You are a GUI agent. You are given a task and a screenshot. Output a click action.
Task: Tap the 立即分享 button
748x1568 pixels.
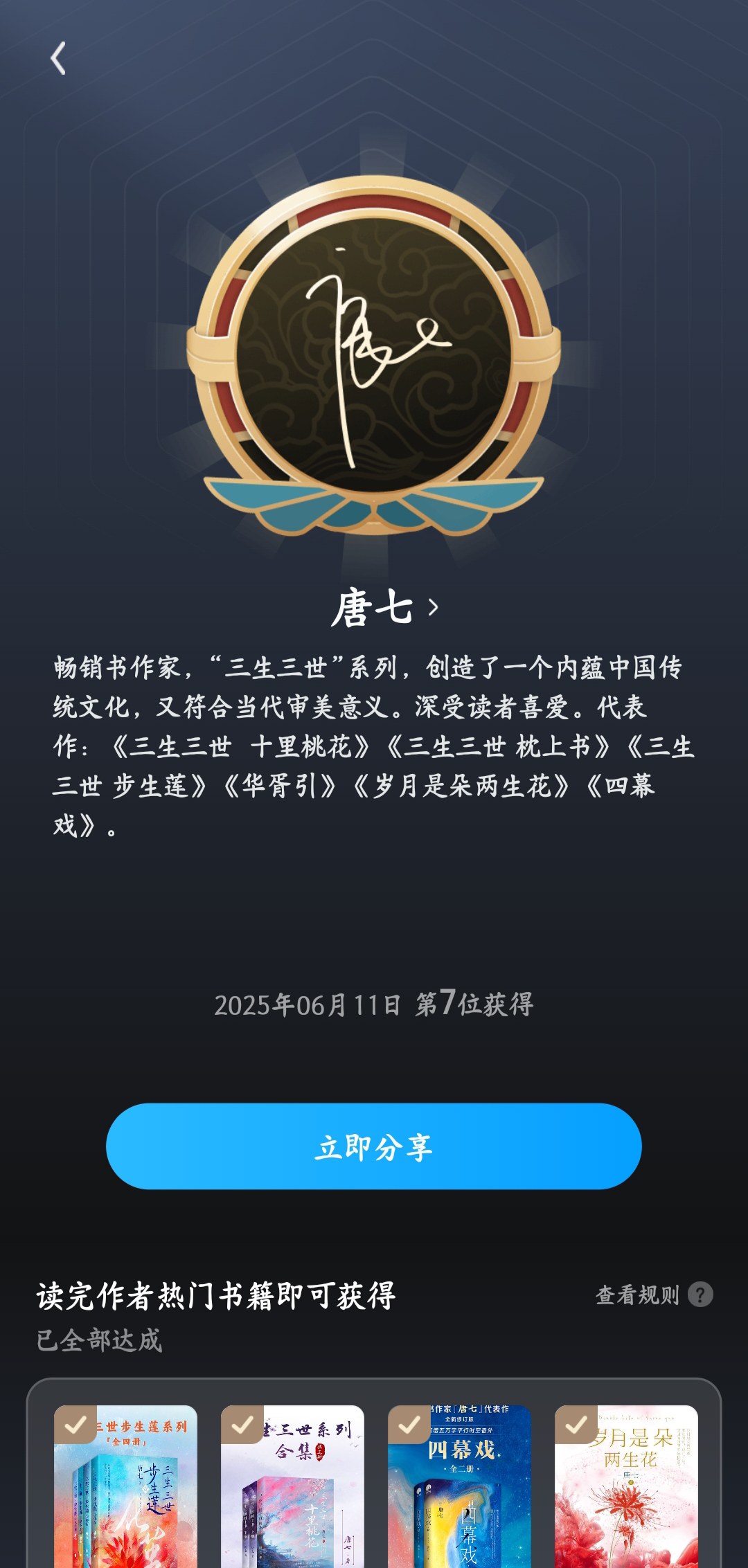[374, 1146]
